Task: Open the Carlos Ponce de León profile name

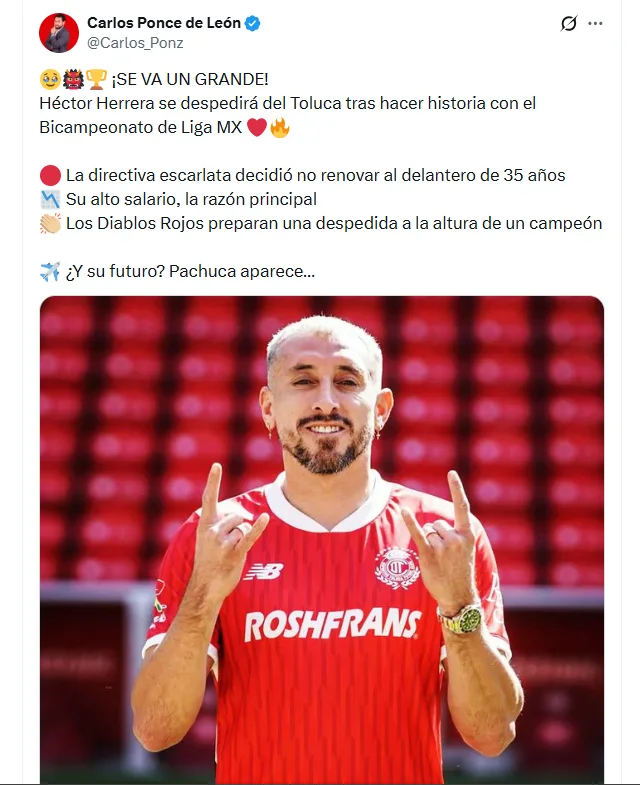Action: point(163,23)
